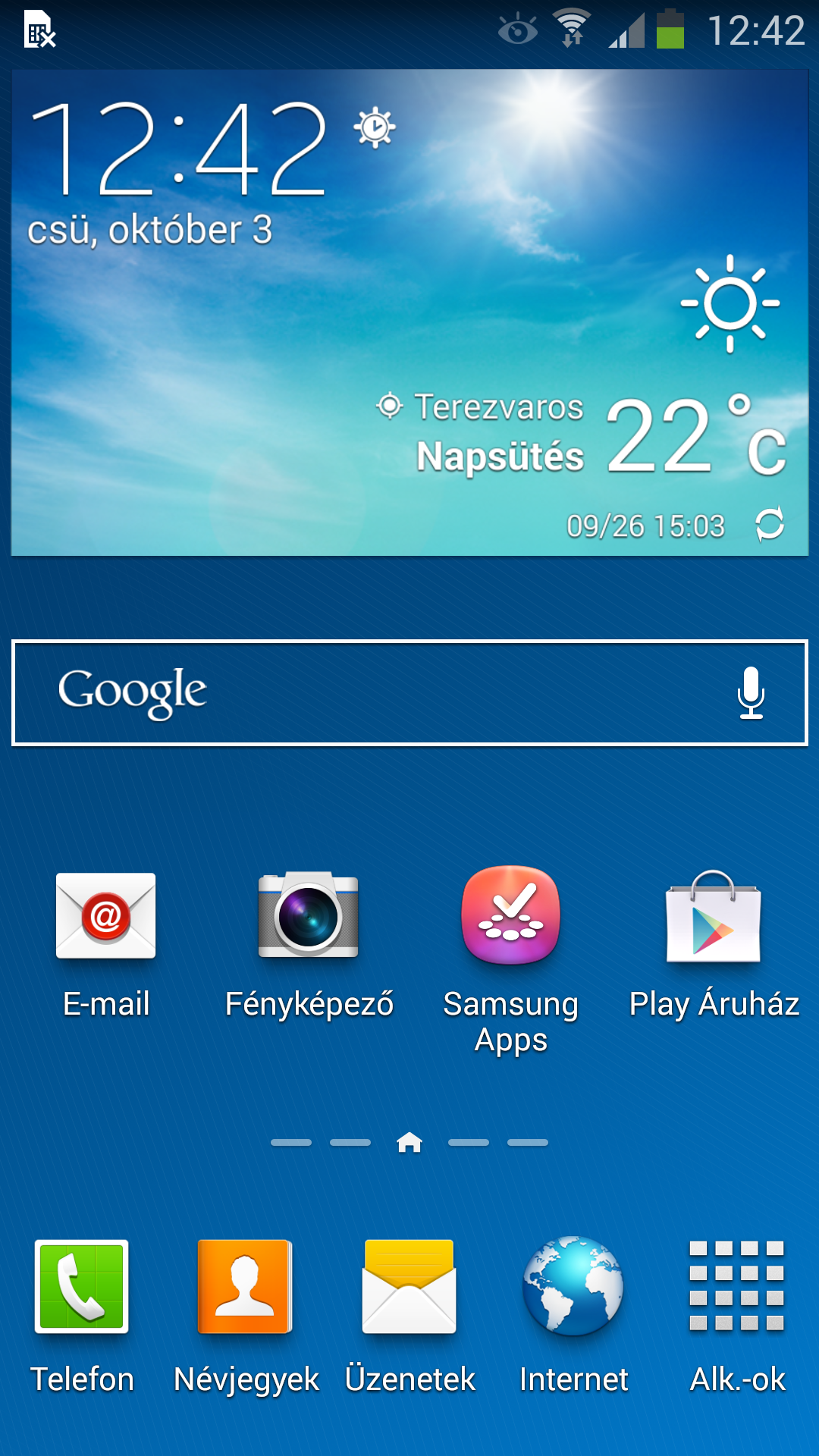This screenshot has width=819, height=1456.
Task: Refresh the weather widget data
Action: click(769, 525)
